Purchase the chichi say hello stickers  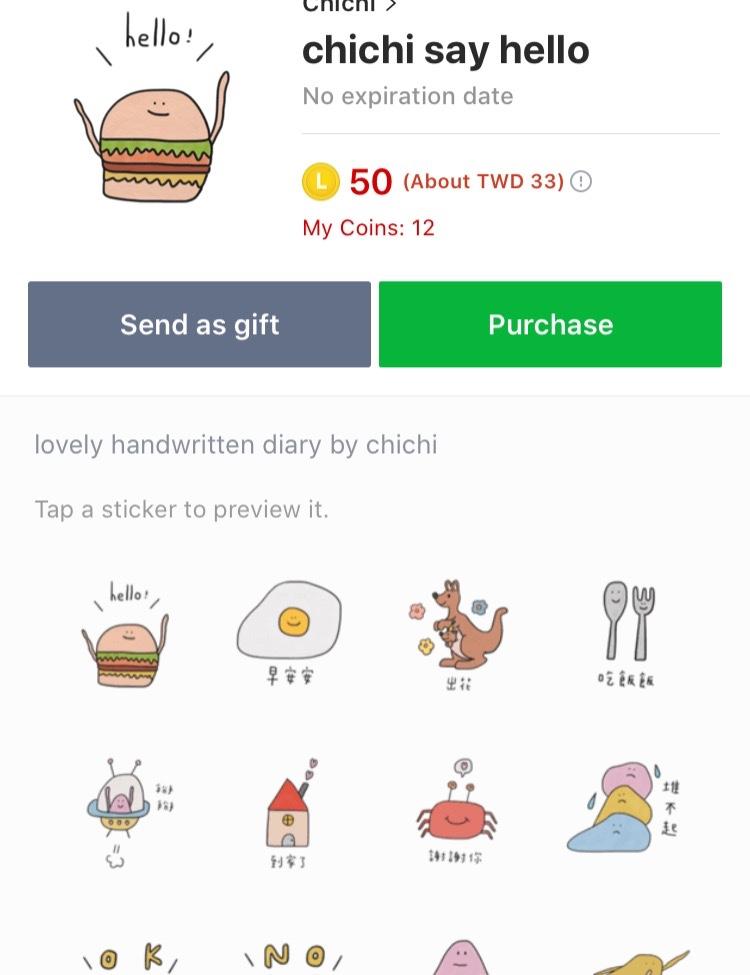[550, 324]
